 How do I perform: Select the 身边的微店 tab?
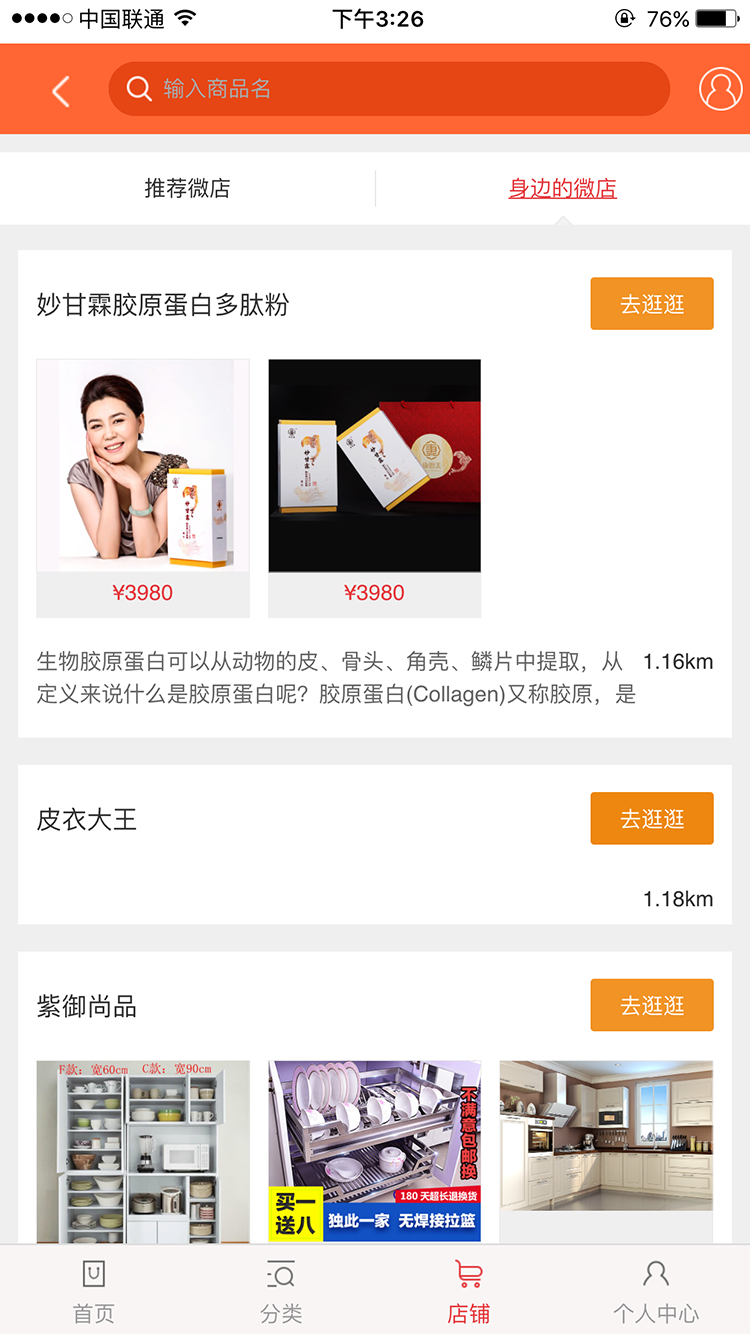pyautogui.click(x=562, y=188)
